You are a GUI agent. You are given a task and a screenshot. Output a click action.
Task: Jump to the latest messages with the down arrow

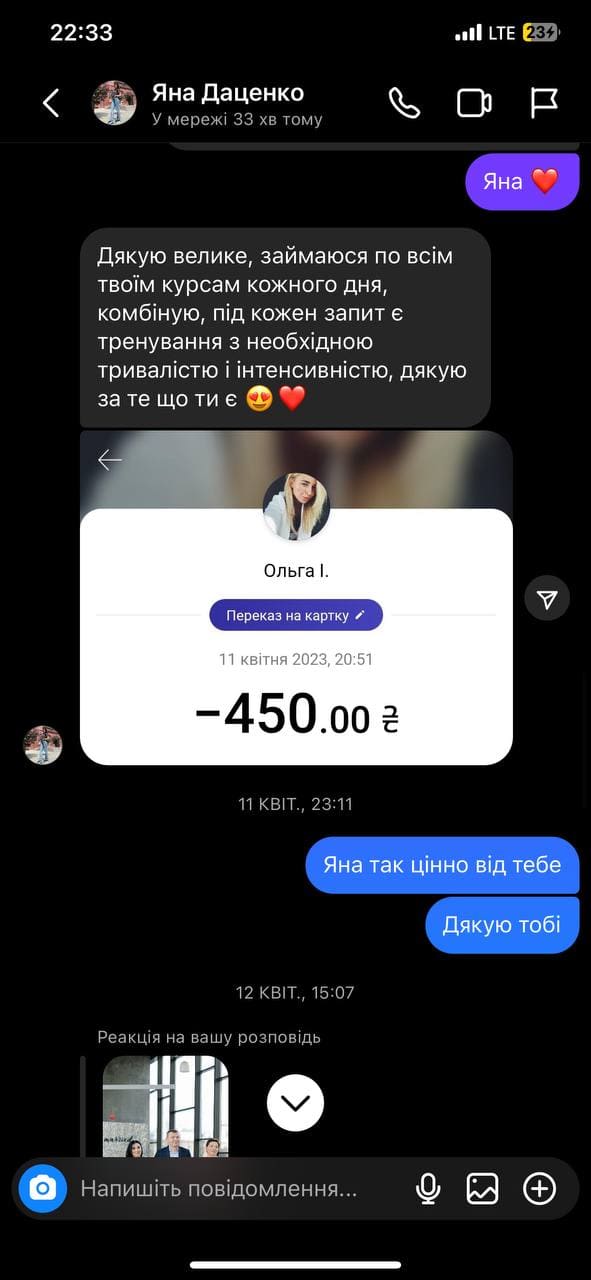click(x=295, y=1103)
